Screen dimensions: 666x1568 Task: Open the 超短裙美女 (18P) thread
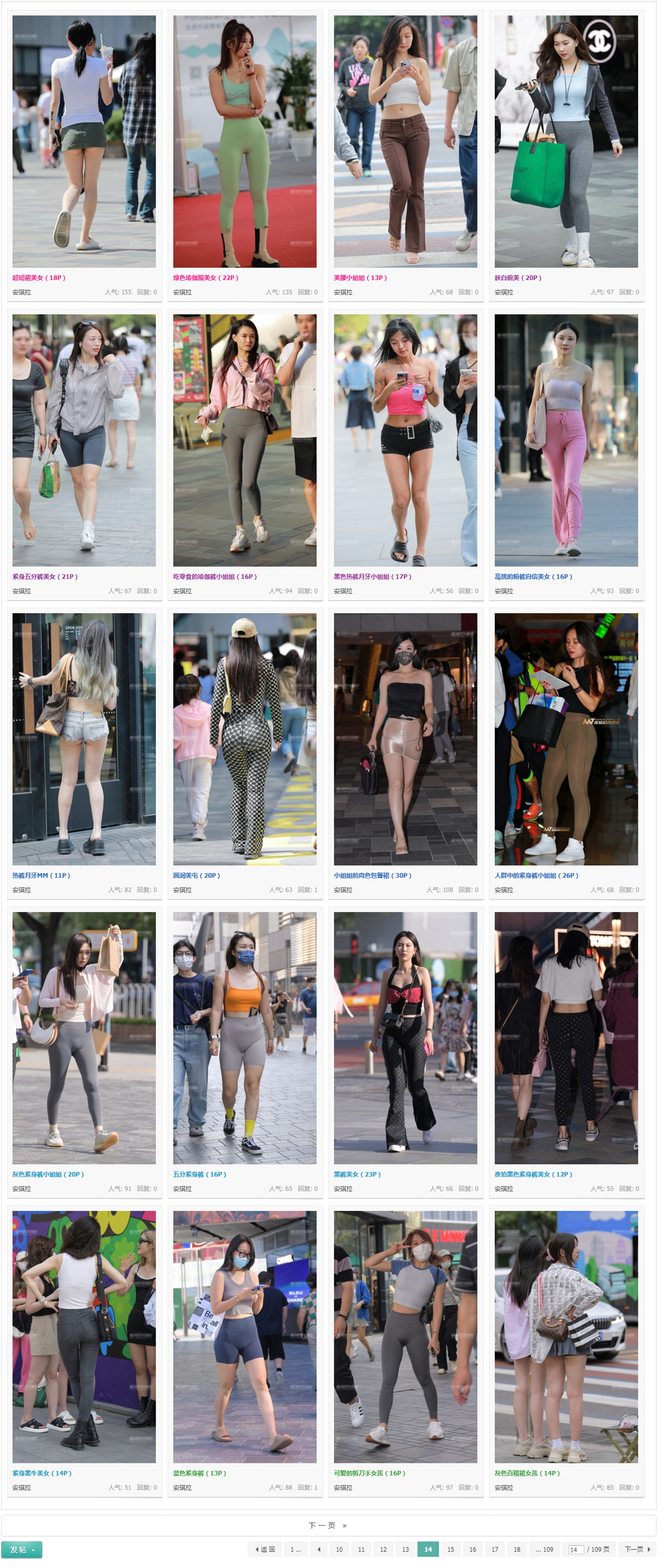[x=39, y=277]
